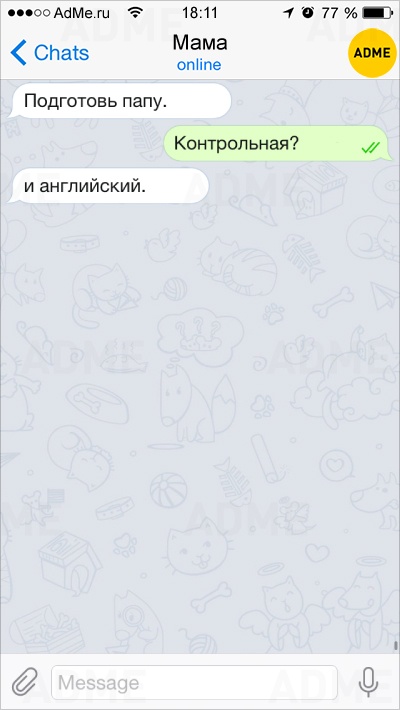Viewport: 400px width, 710px height.
Task: Tap the paperclip attach icon
Action: pos(24,682)
